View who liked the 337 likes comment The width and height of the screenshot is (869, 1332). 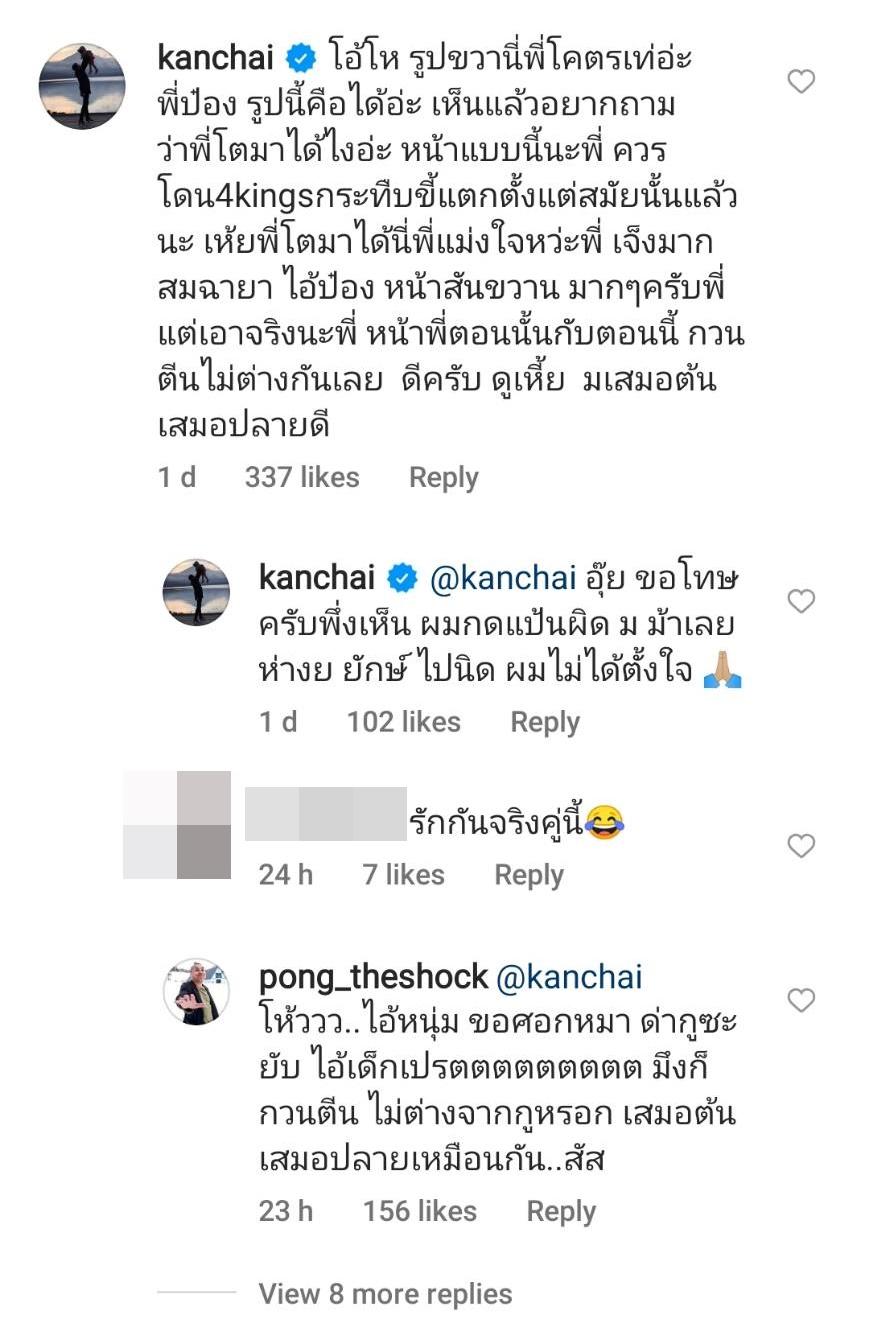click(x=302, y=478)
